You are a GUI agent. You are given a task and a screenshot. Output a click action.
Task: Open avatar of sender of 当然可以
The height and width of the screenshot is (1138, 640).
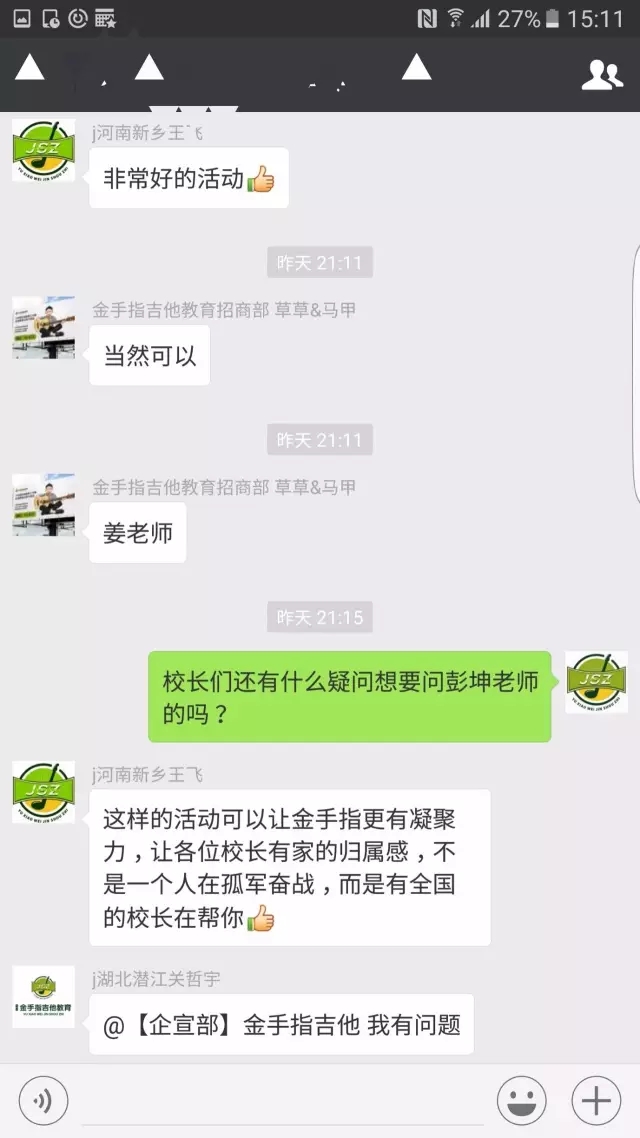43,327
